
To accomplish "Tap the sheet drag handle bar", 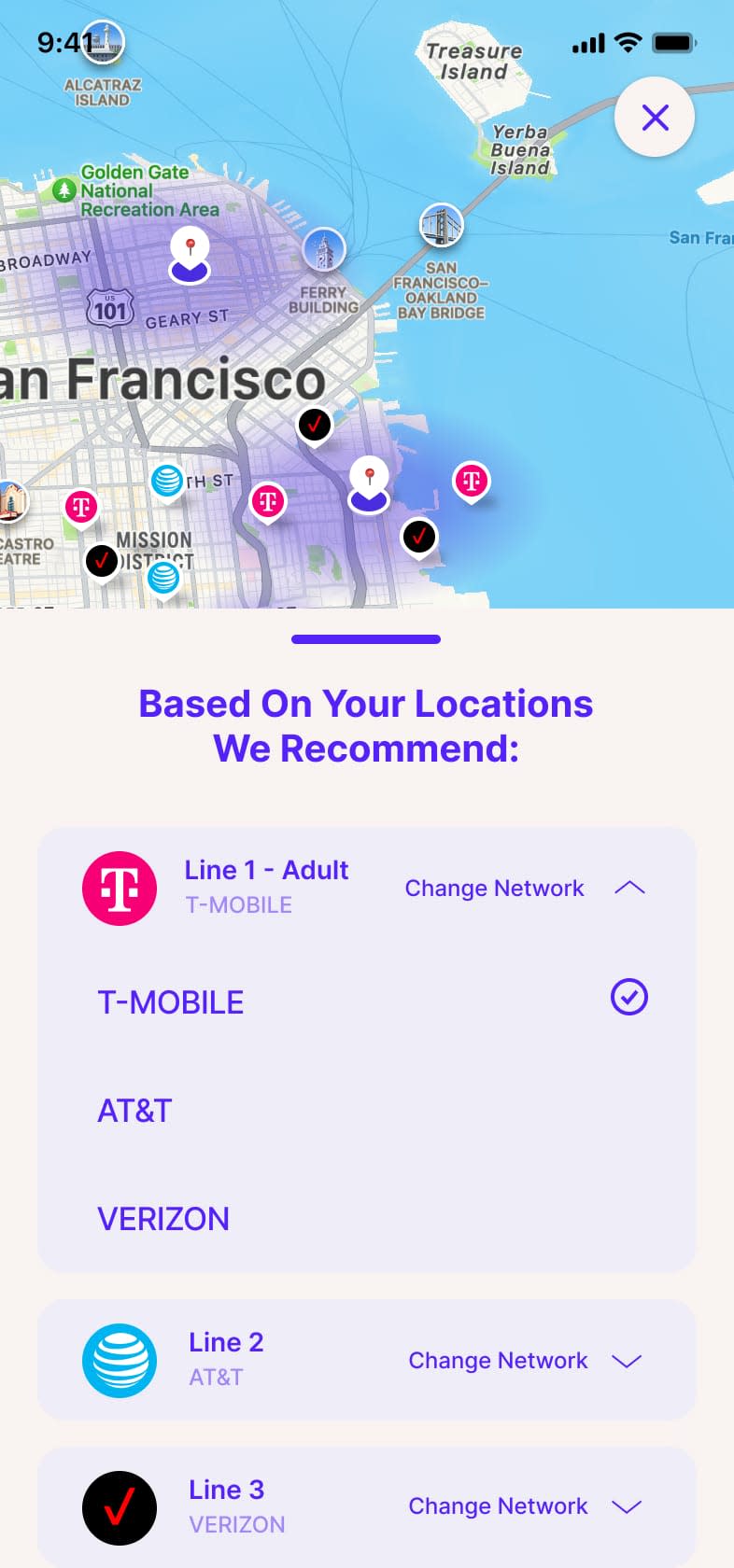I will click(366, 639).
